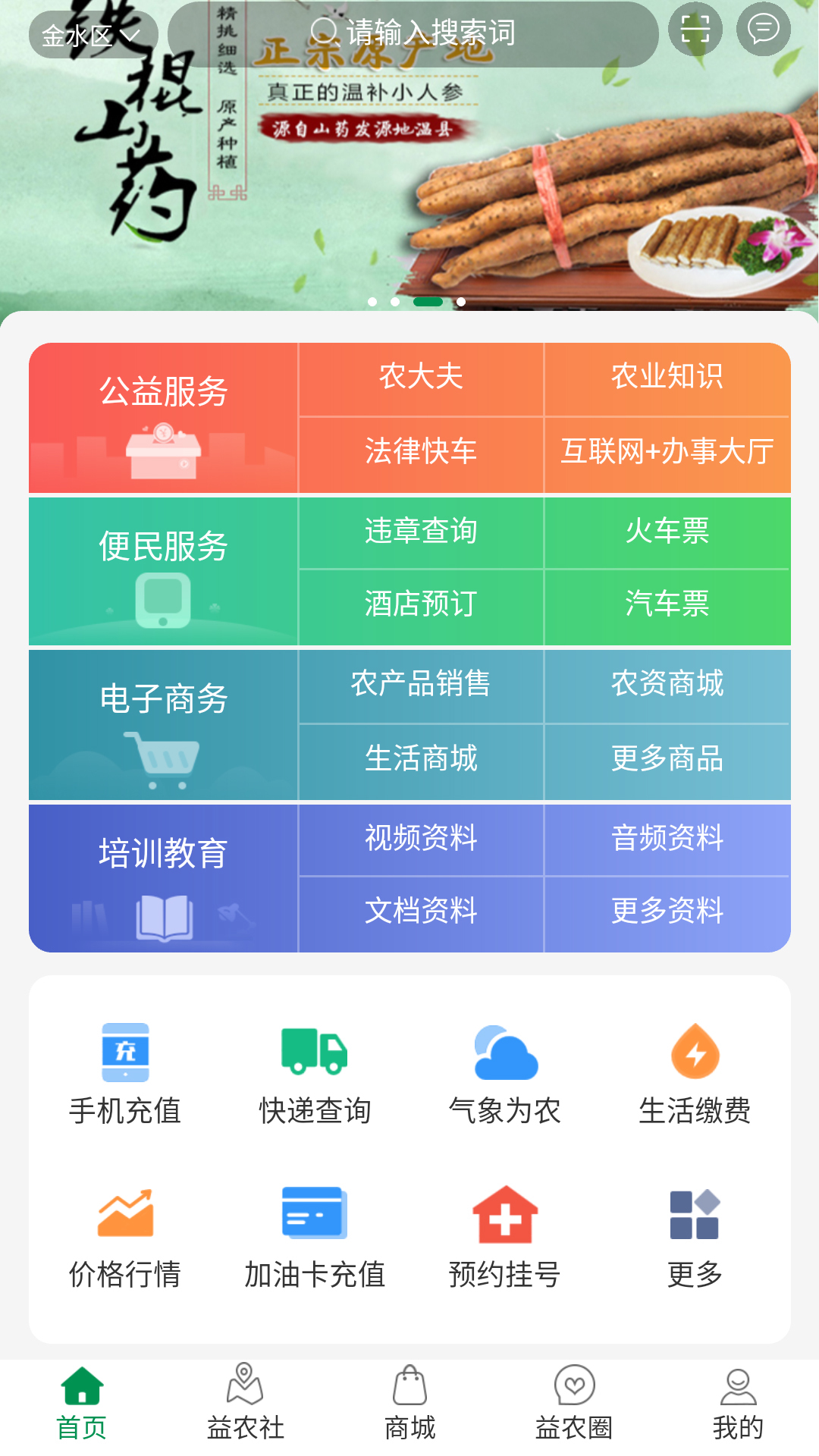
Task: Open 违章查询 violation lookup link
Action: (x=422, y=532)
